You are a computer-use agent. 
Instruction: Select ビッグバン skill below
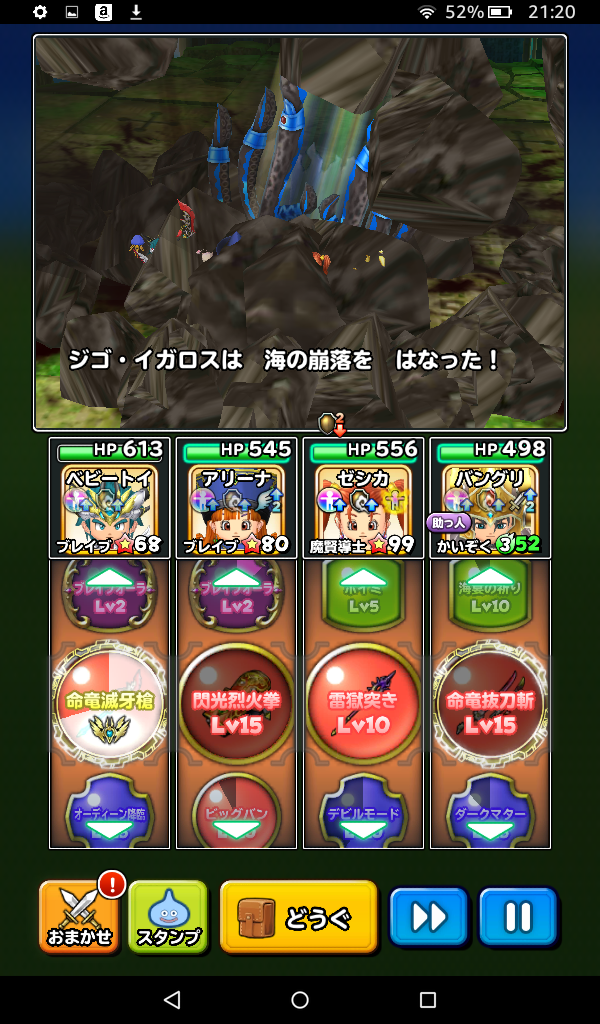click(x=236, y=810)
